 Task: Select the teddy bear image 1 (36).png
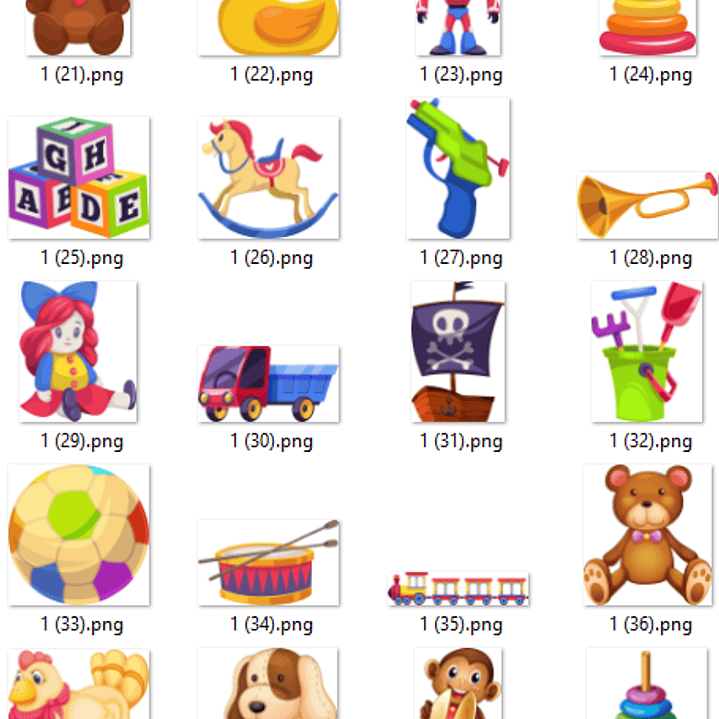click(648, 535)
